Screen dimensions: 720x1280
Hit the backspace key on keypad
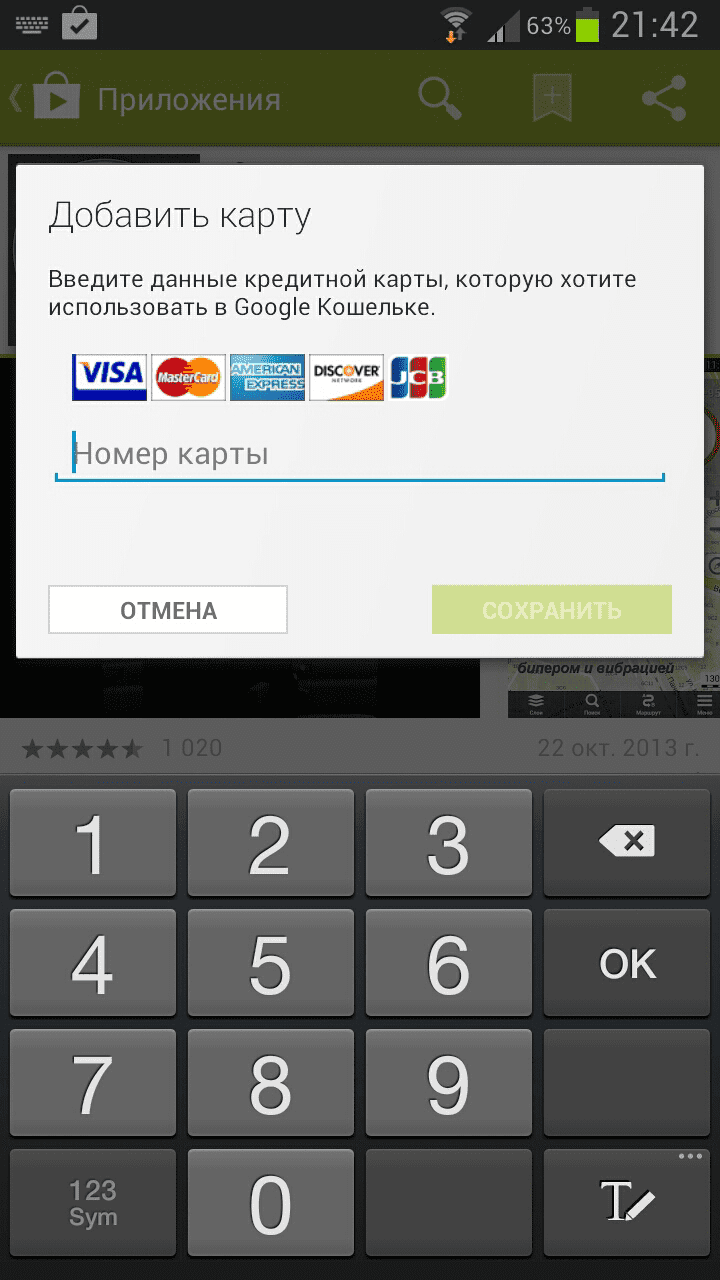click(627, 843)
